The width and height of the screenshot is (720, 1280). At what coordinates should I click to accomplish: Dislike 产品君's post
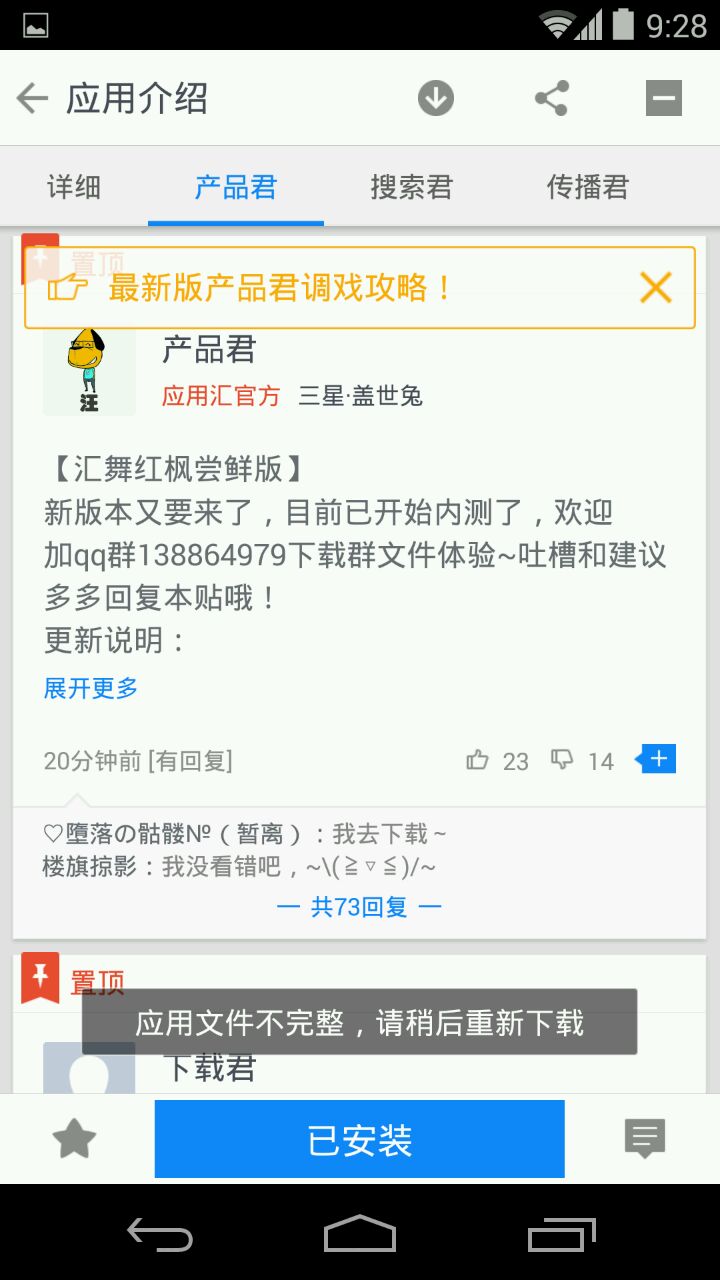563,761
